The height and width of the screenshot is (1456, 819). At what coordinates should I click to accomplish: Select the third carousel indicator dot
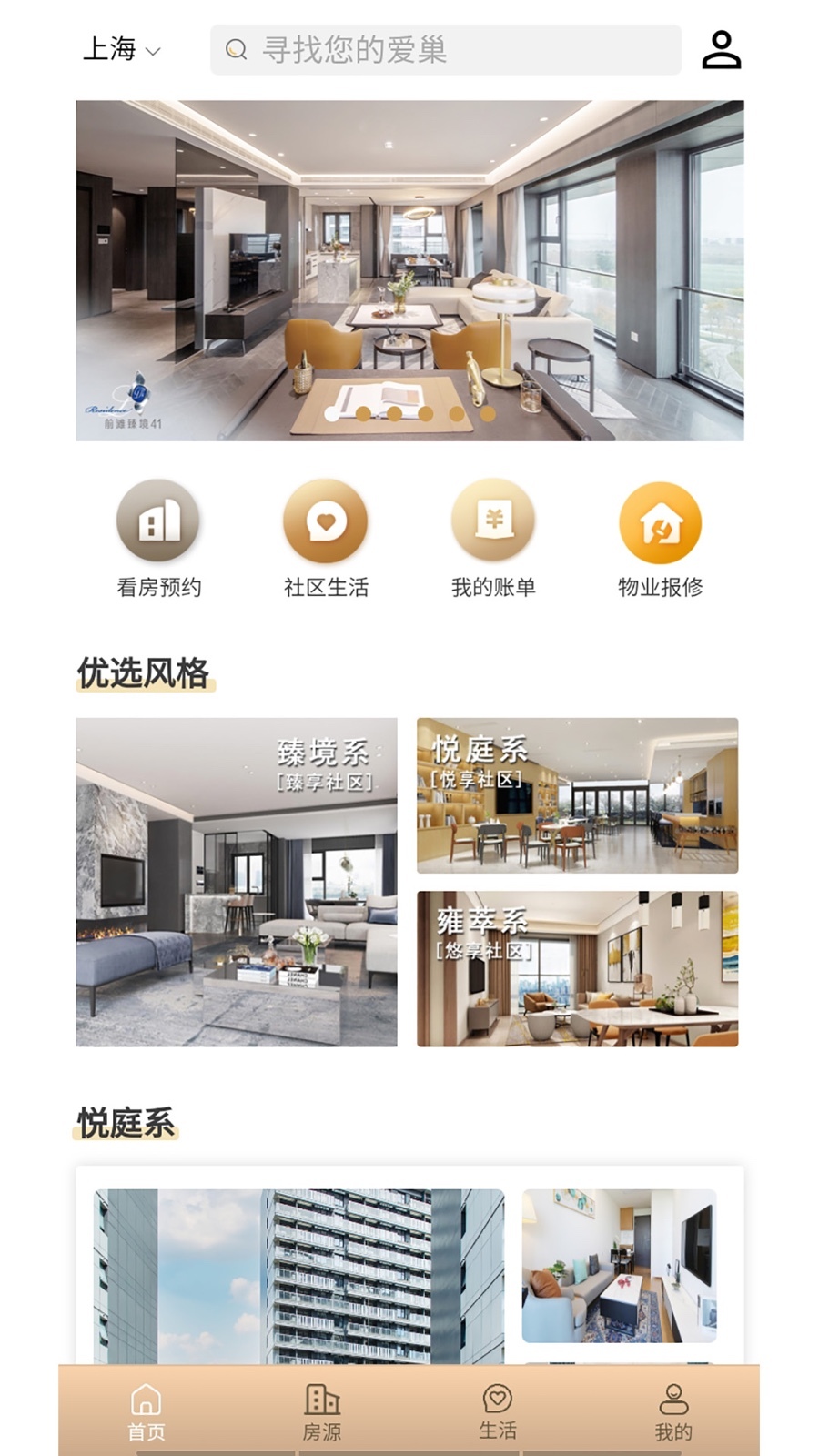(394, 414)
